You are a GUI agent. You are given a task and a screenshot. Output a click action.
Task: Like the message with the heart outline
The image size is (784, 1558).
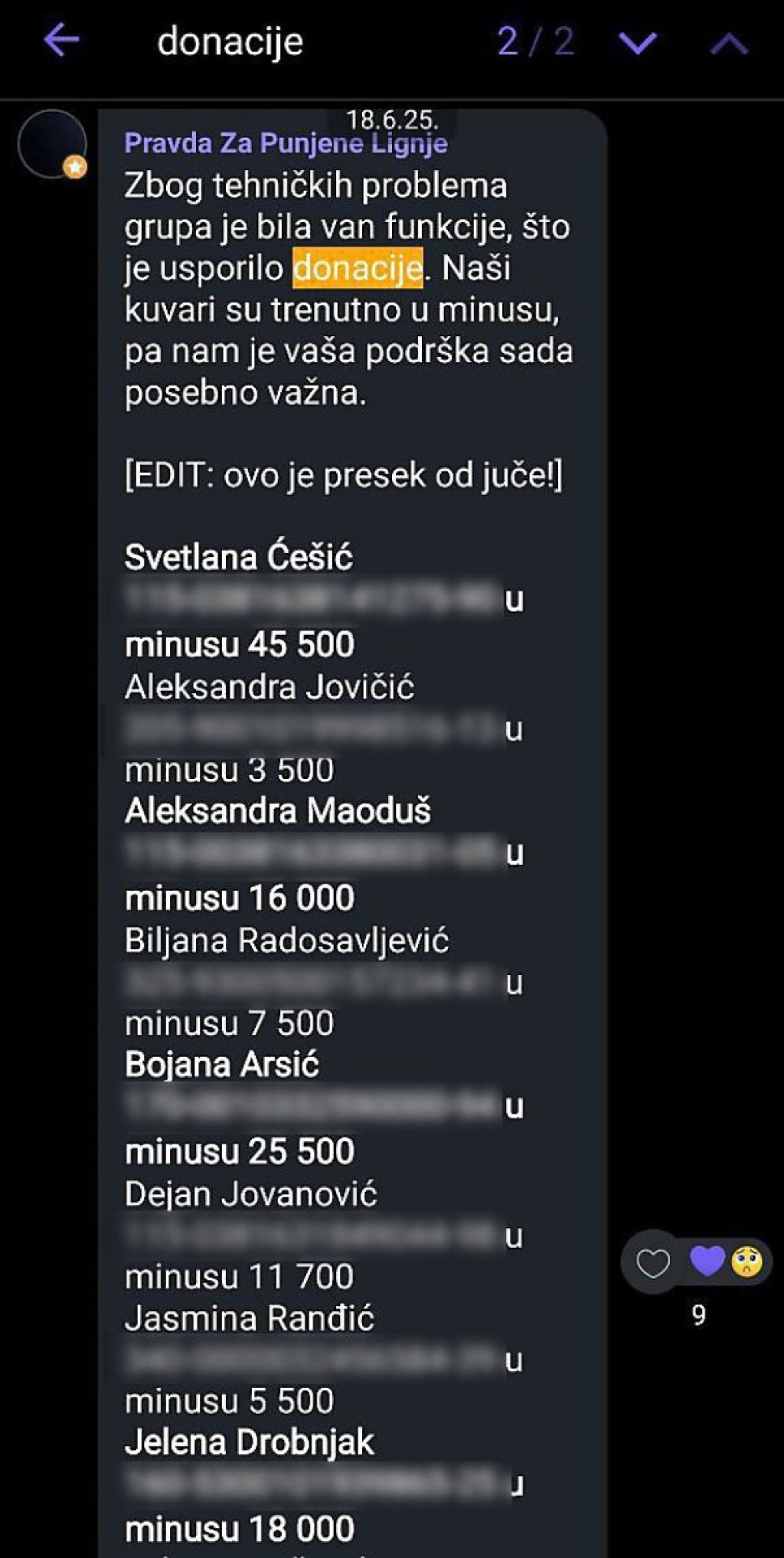click(653, 1262)
